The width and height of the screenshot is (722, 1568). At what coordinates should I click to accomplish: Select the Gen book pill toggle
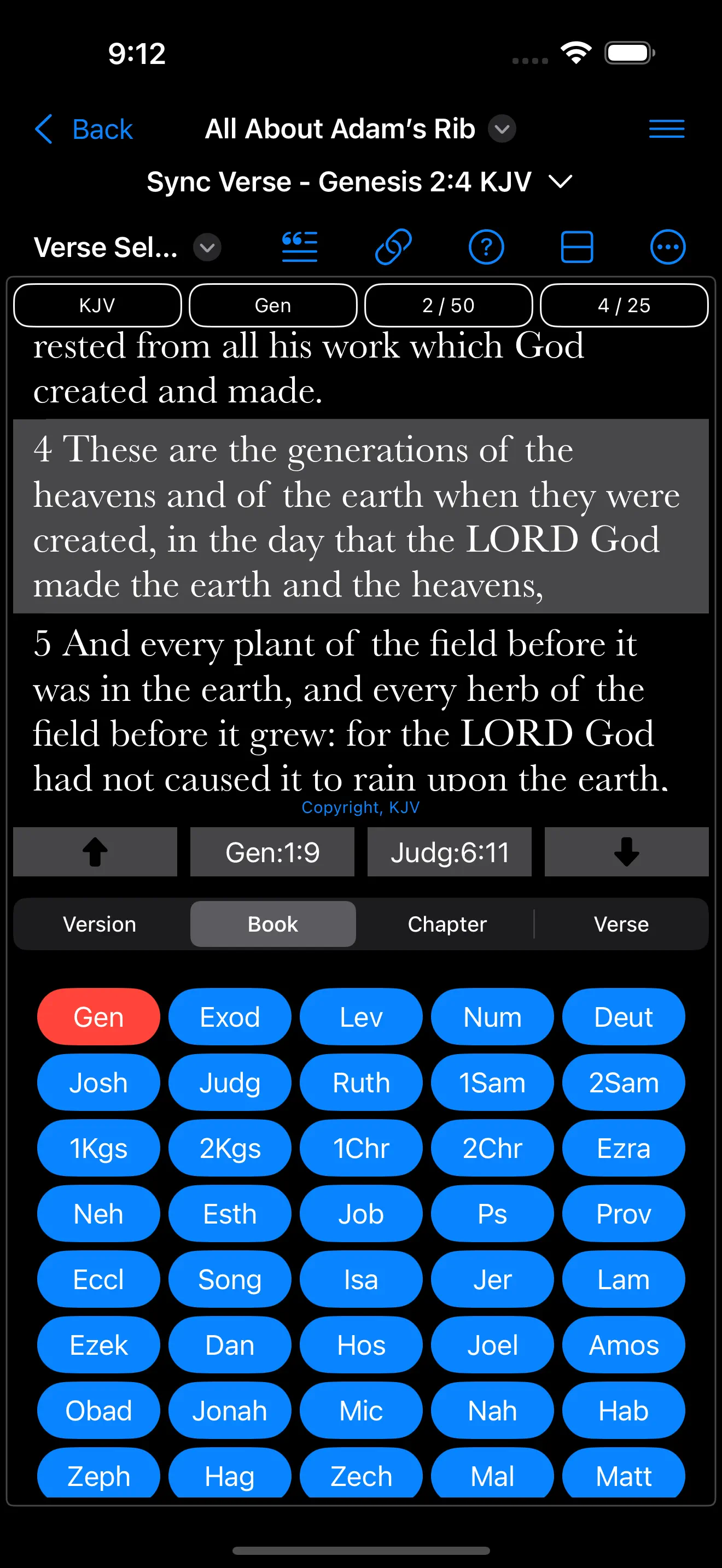pos(98,1016)
